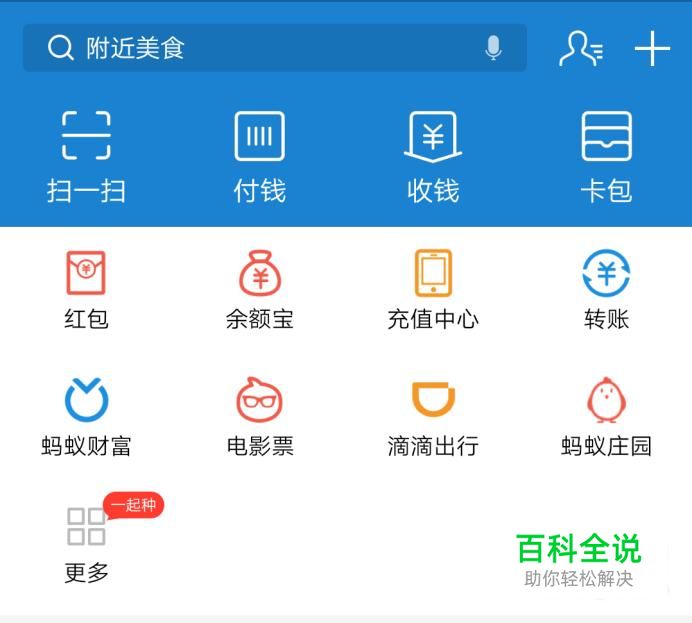Open 蚂蚁财富
The width and height of the screenshot is (692, 623).
pyautogui.click(x=86, y=416)
